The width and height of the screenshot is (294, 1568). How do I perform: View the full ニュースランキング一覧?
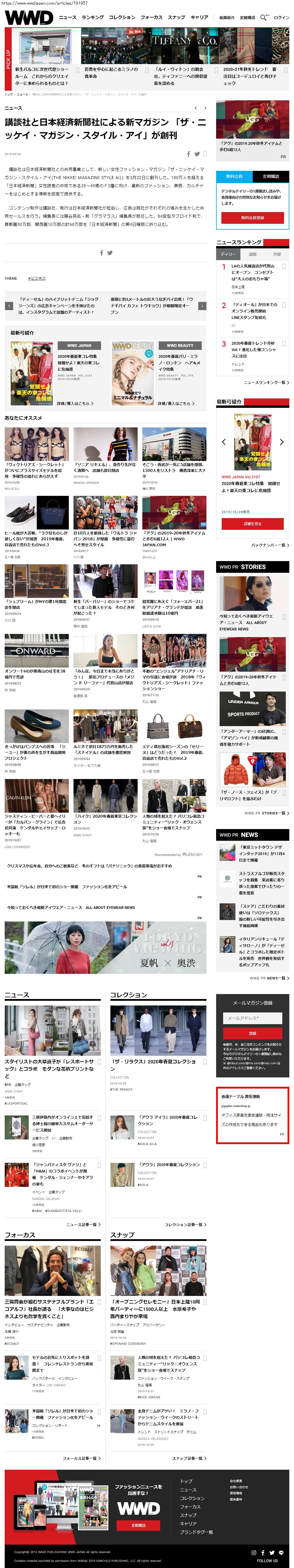(266, 382)
